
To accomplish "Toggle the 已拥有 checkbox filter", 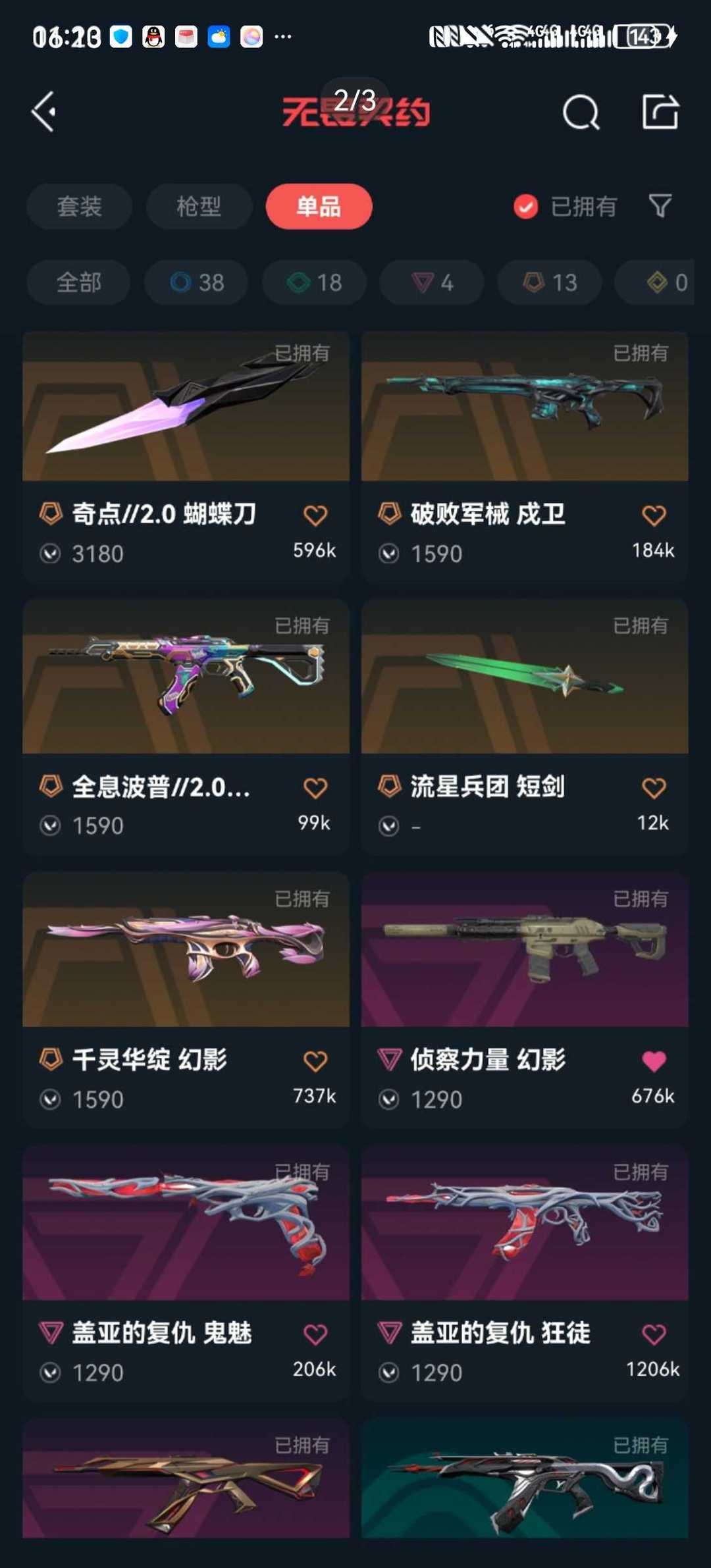I will tap(565, 207).
